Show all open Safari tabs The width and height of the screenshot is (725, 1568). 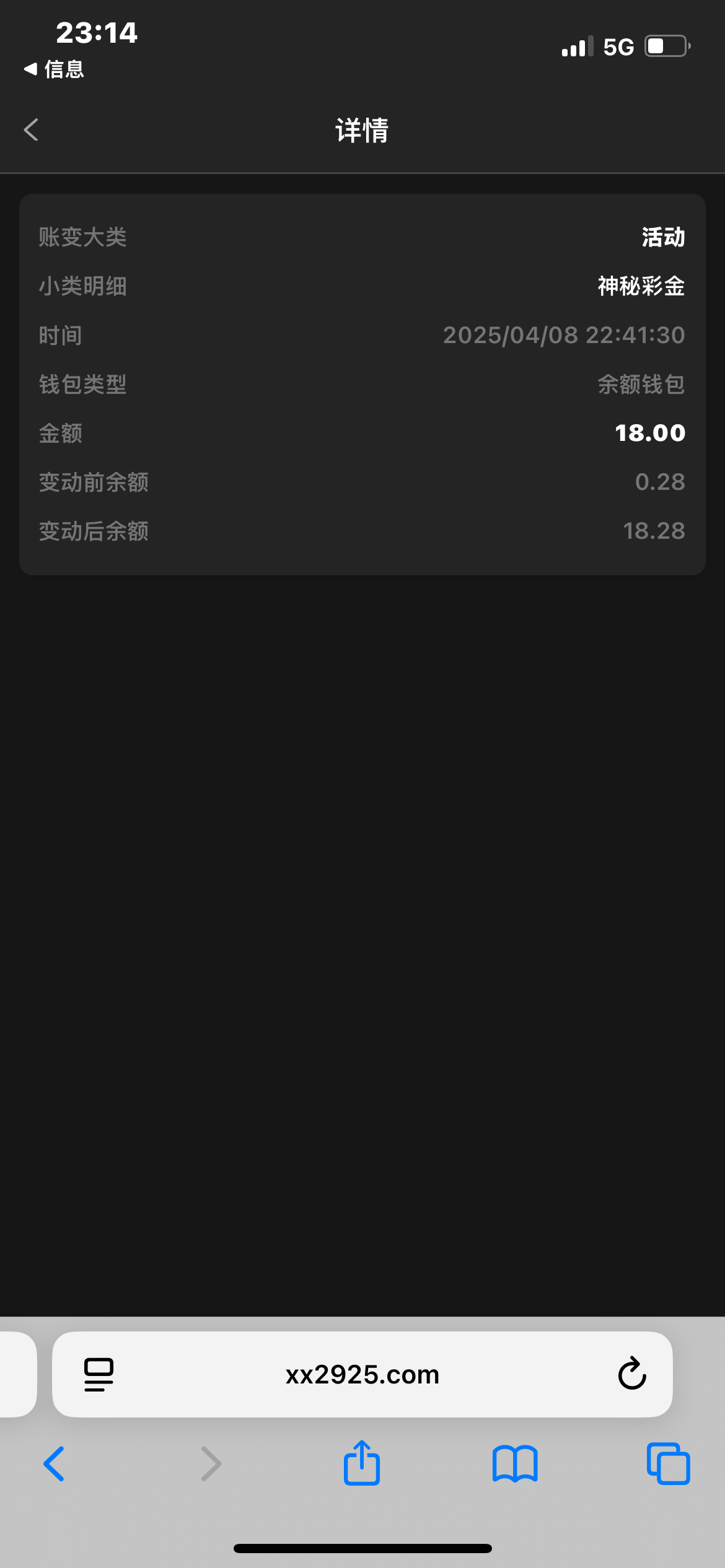tap(668, 1464)
